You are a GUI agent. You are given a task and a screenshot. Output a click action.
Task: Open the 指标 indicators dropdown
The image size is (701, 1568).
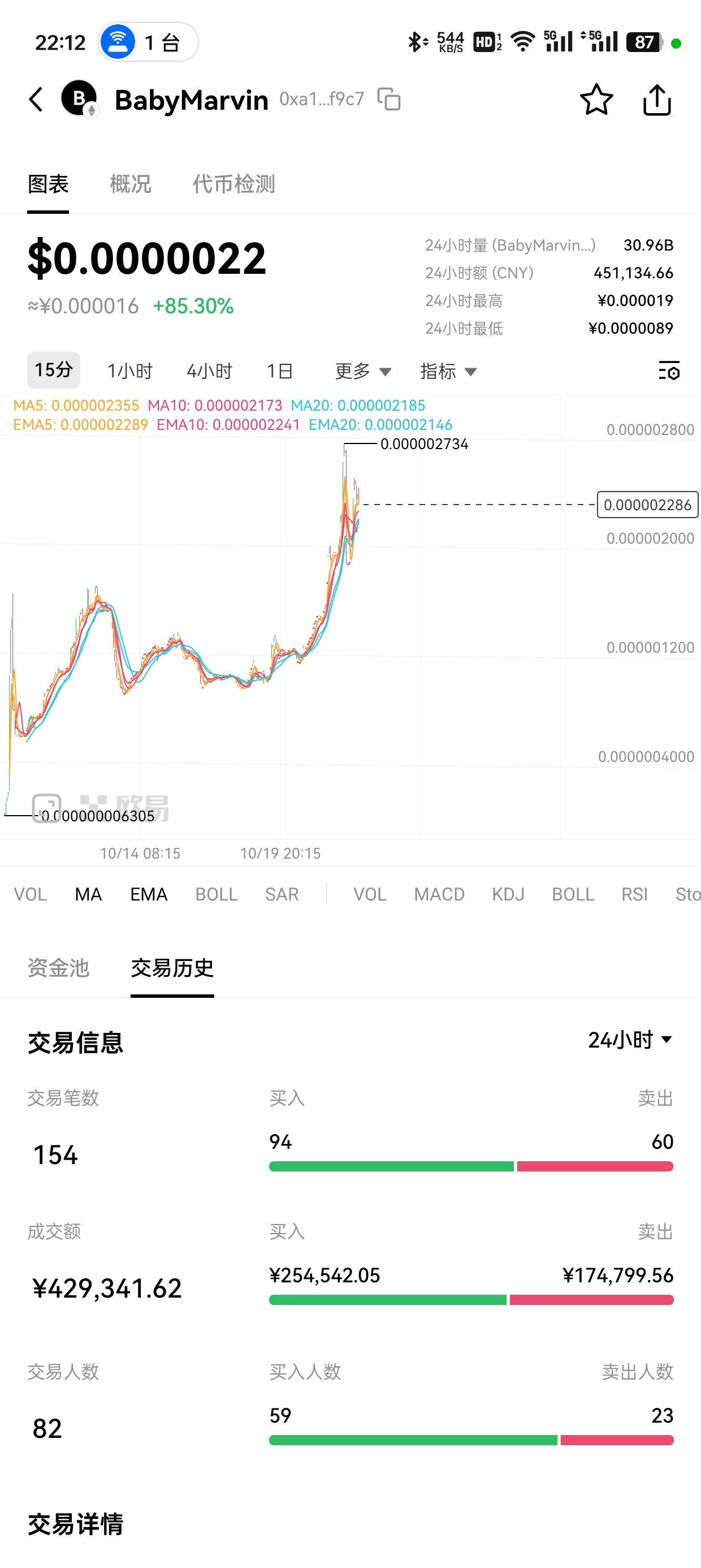tap(448, 371)
